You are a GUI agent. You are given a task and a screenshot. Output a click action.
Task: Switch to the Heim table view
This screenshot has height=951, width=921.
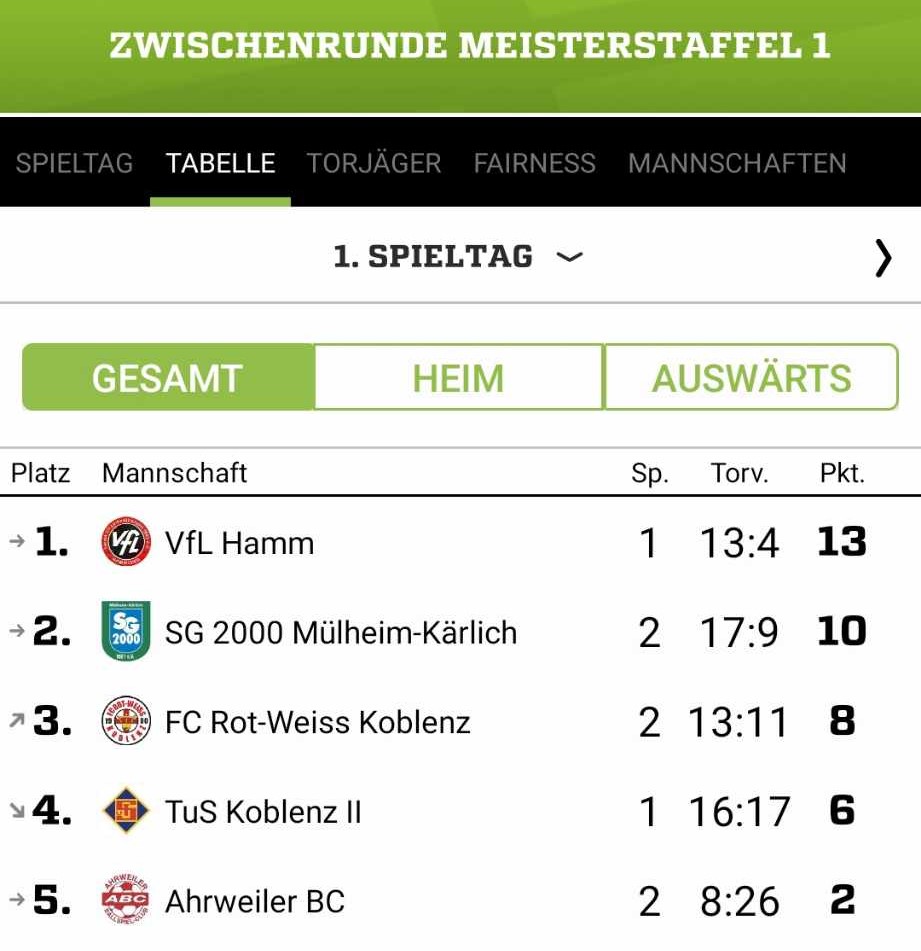click(x=458, y=378)
